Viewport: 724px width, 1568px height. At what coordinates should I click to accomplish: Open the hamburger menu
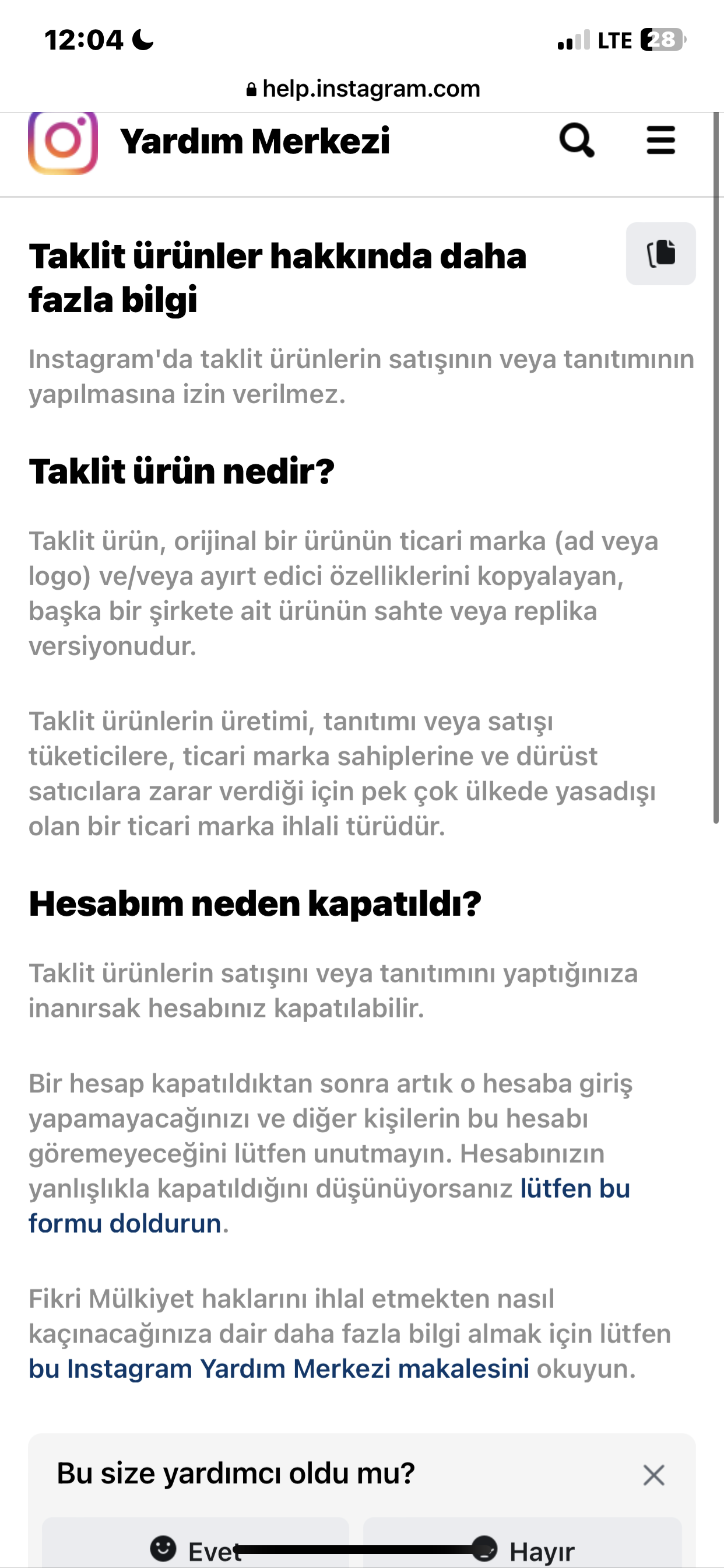tap(660, 141)
